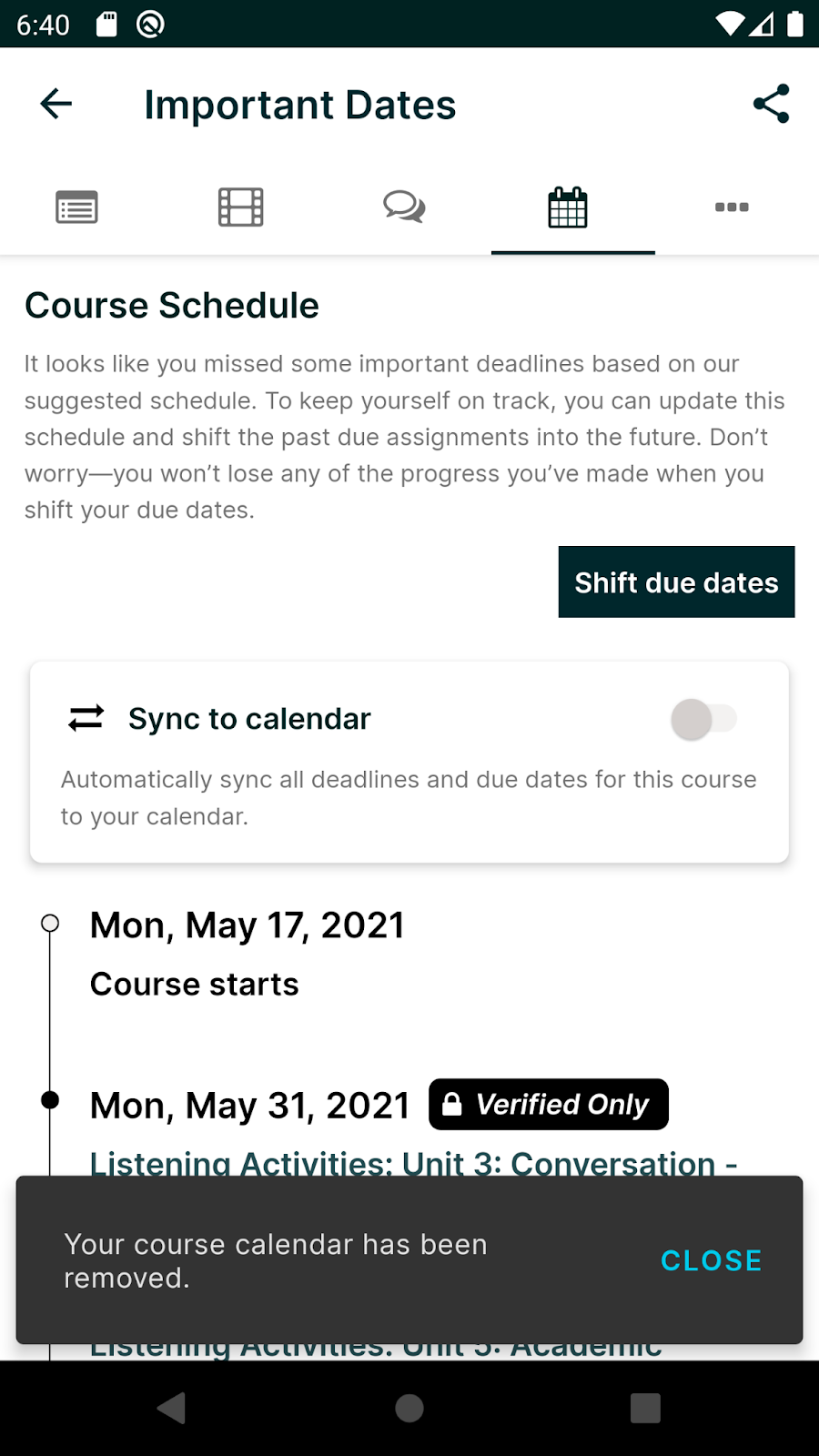The image size is (819, 1456).
Task: Enable Sync to calendar switch
Action: point(703,720)
